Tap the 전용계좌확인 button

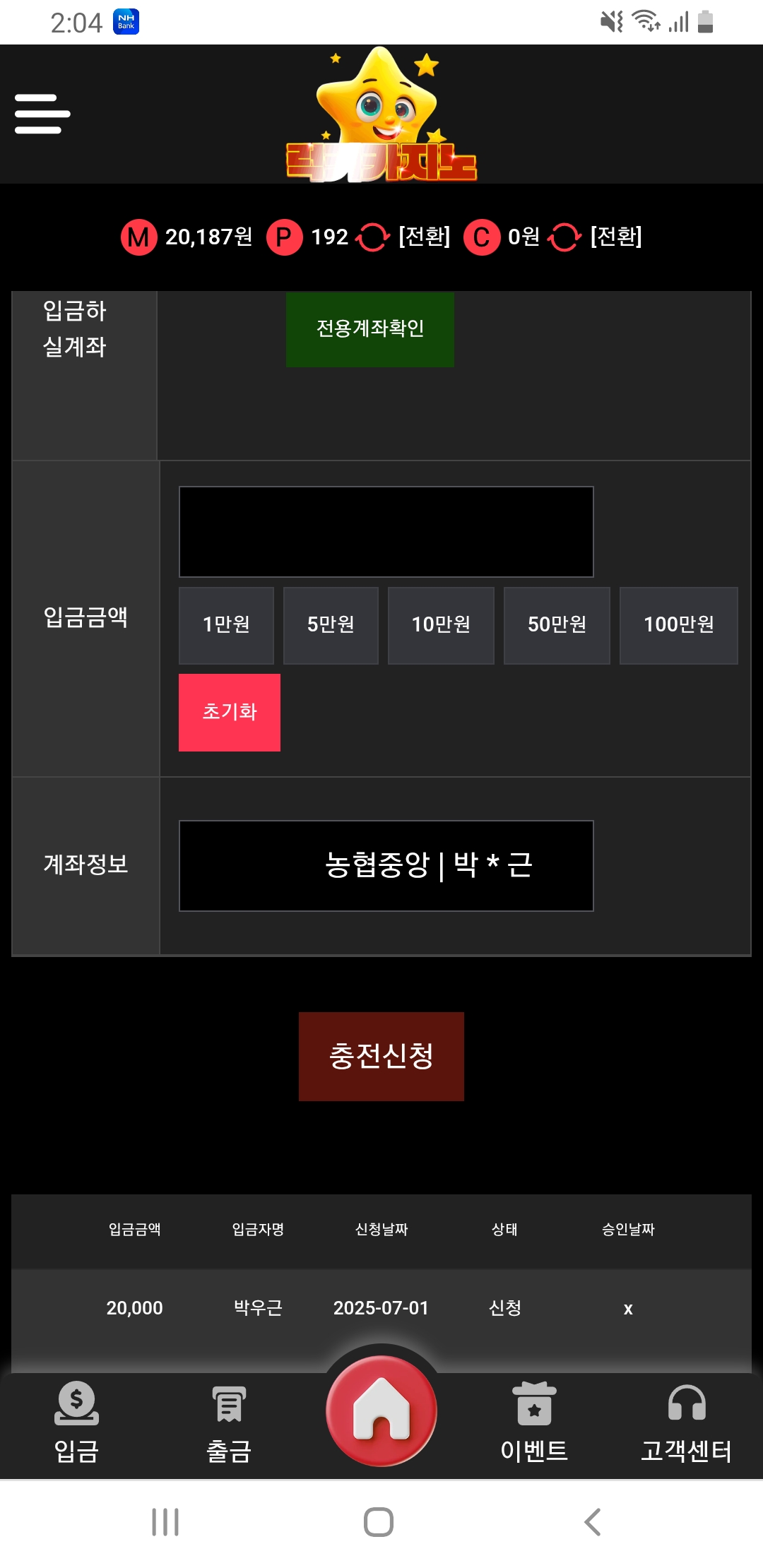coord(369,328)
